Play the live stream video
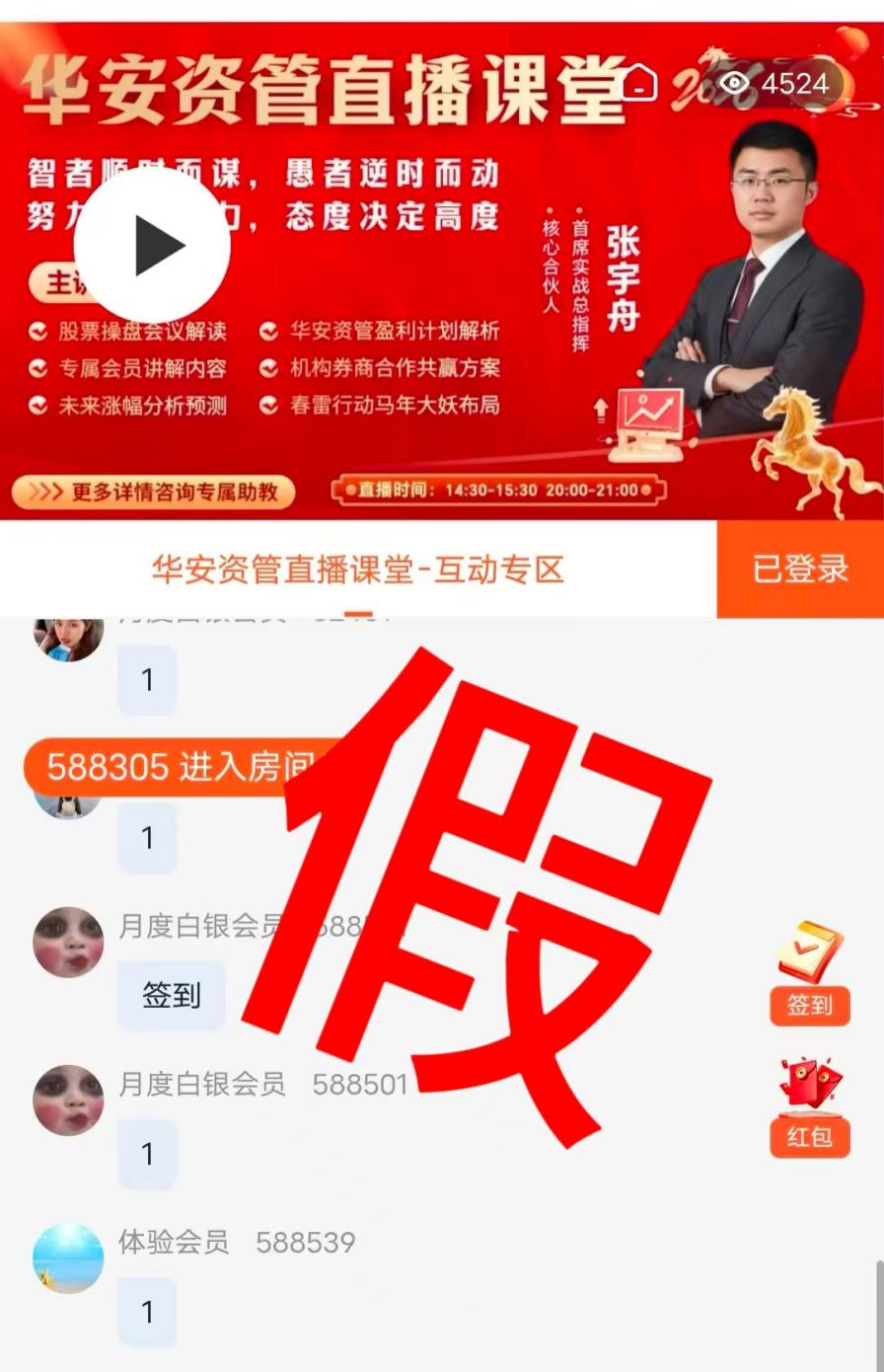 (x=152, y=246)
